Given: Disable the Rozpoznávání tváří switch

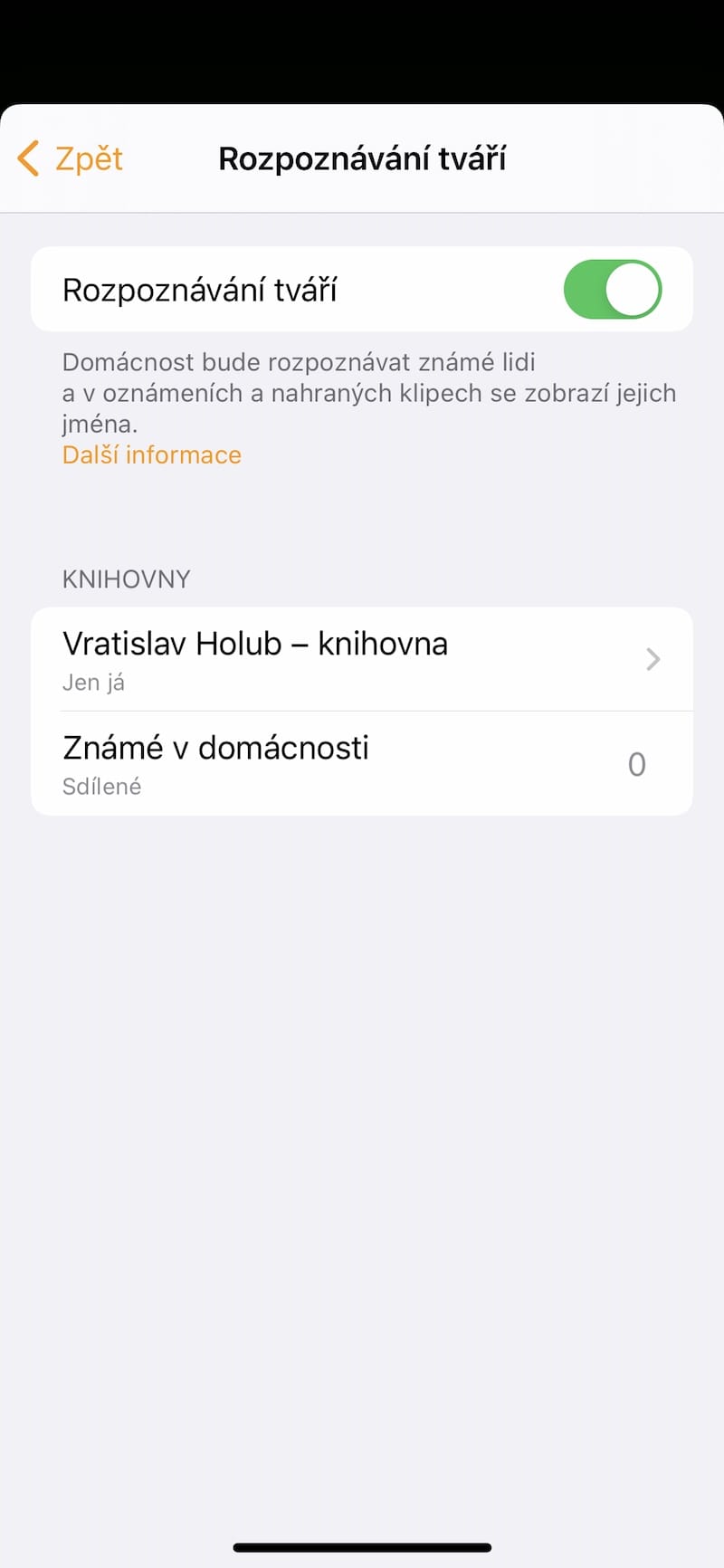Looking at the screenshot, I should point(613,290).
